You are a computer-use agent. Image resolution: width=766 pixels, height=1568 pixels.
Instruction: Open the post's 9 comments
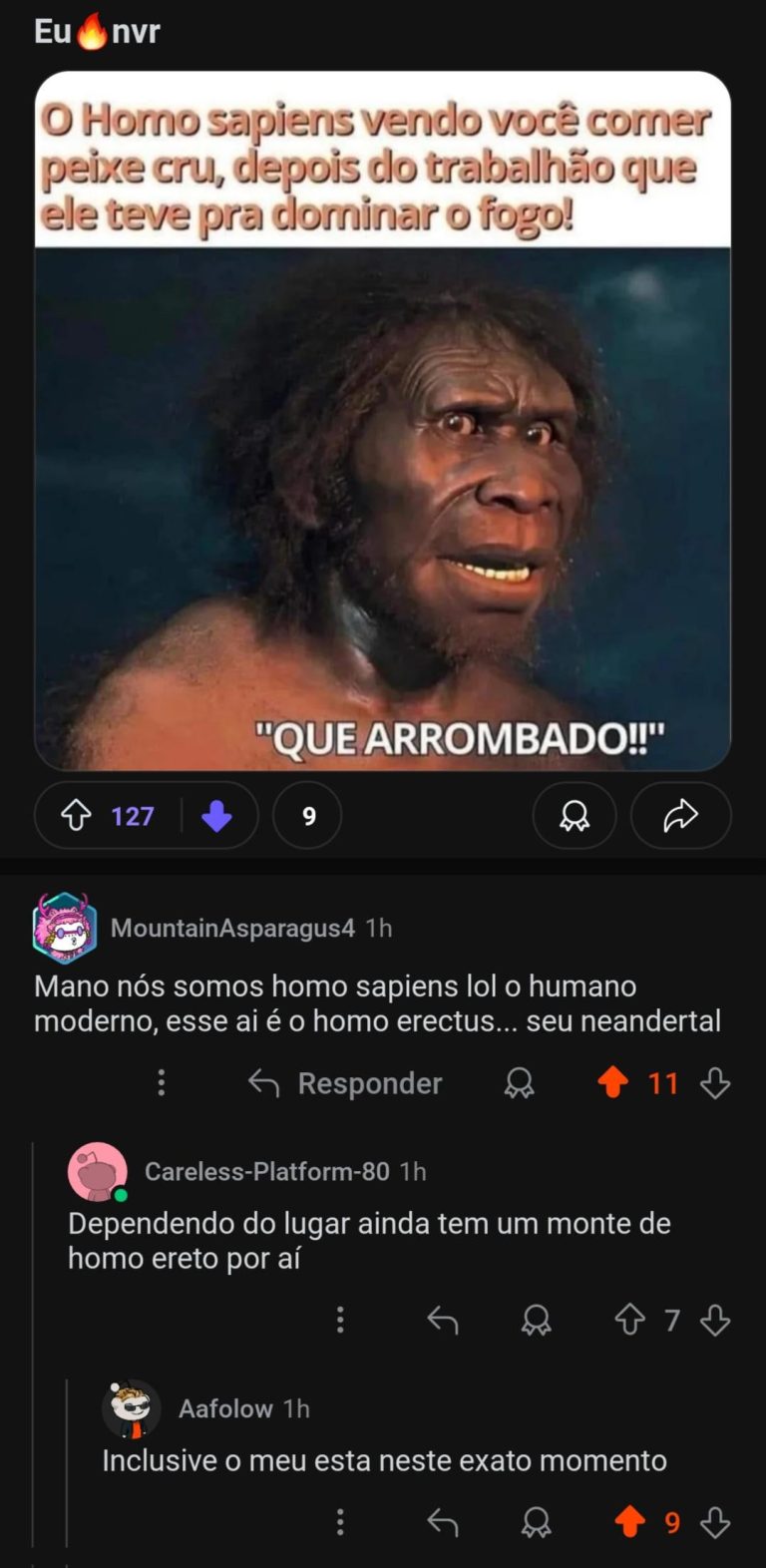(307, 816)
